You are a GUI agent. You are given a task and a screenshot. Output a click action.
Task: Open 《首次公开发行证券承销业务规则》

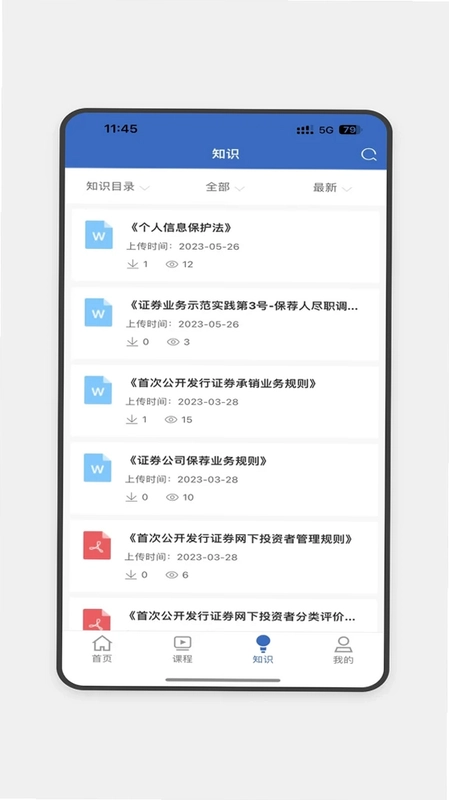tap(224, 401)
